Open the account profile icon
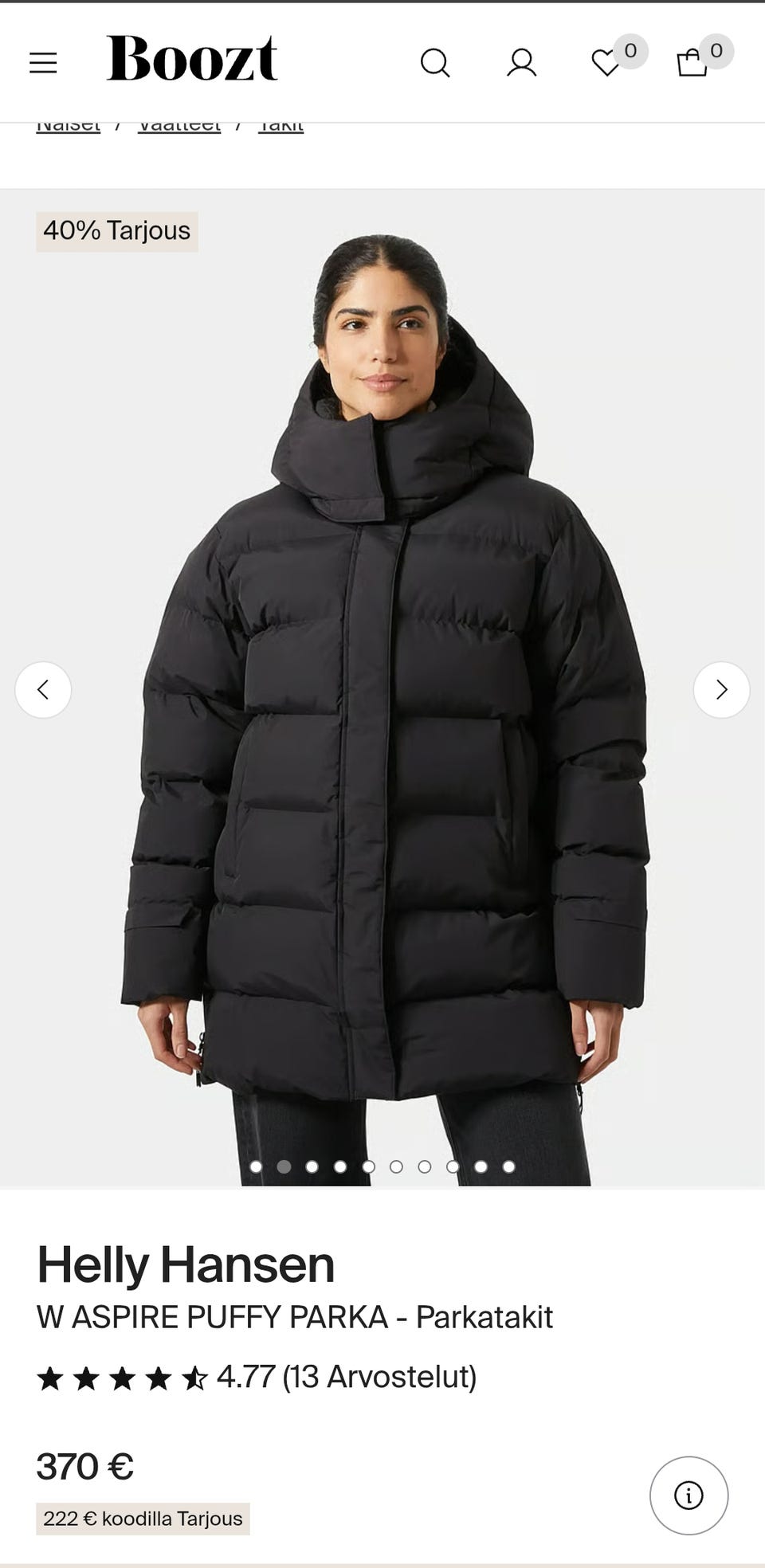 point(521,62)
